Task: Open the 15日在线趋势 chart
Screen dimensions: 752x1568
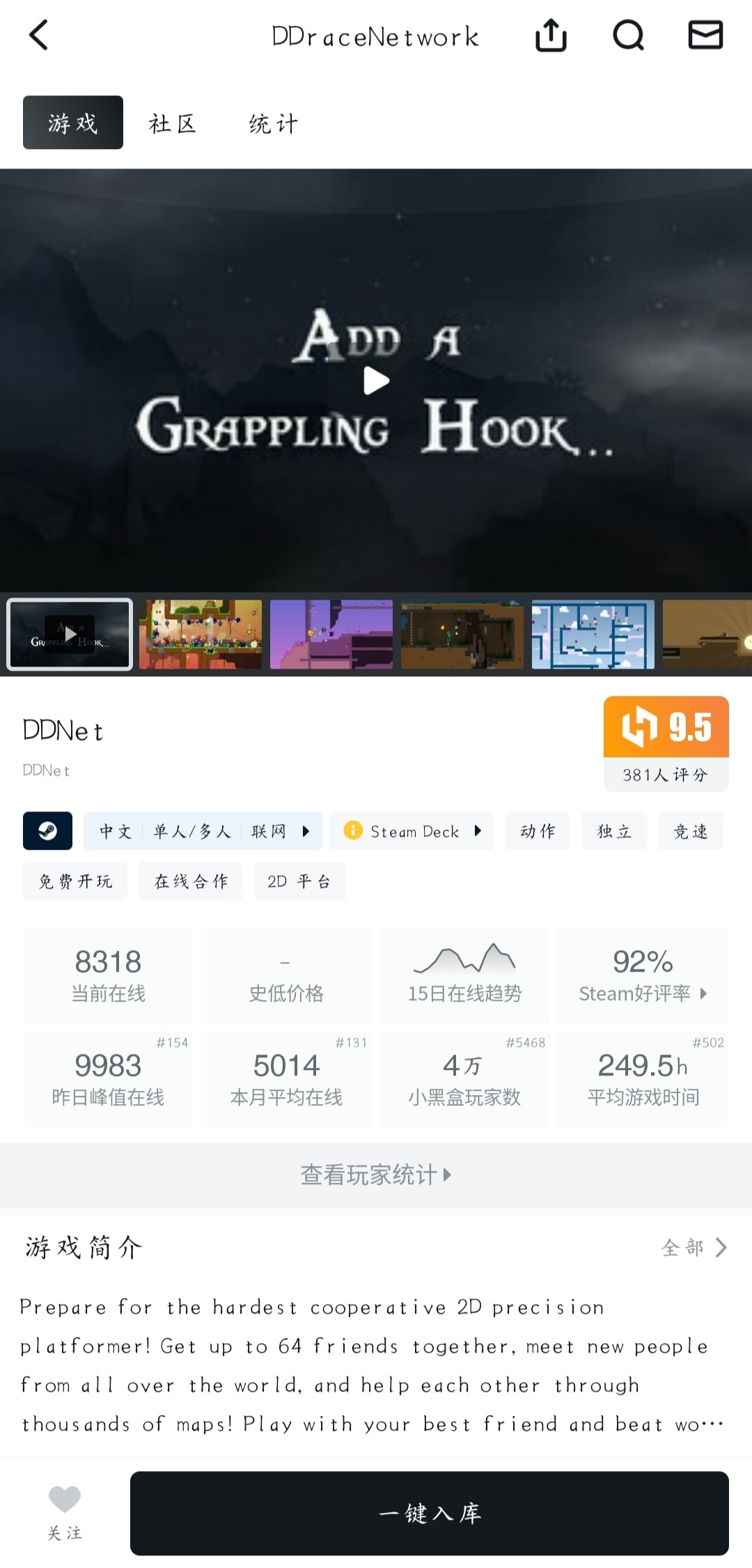Action: click(464, 975)
